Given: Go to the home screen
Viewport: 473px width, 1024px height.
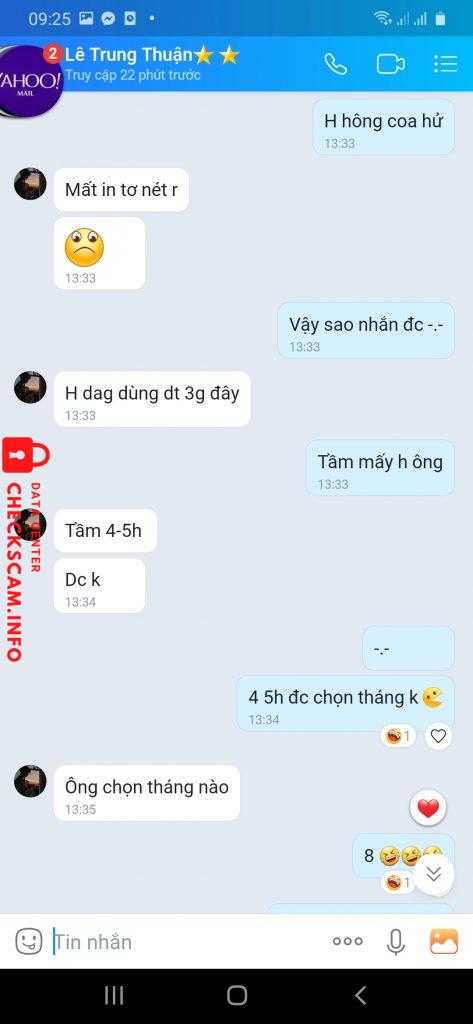Looking at the screenshot, I should pos(236,995).
